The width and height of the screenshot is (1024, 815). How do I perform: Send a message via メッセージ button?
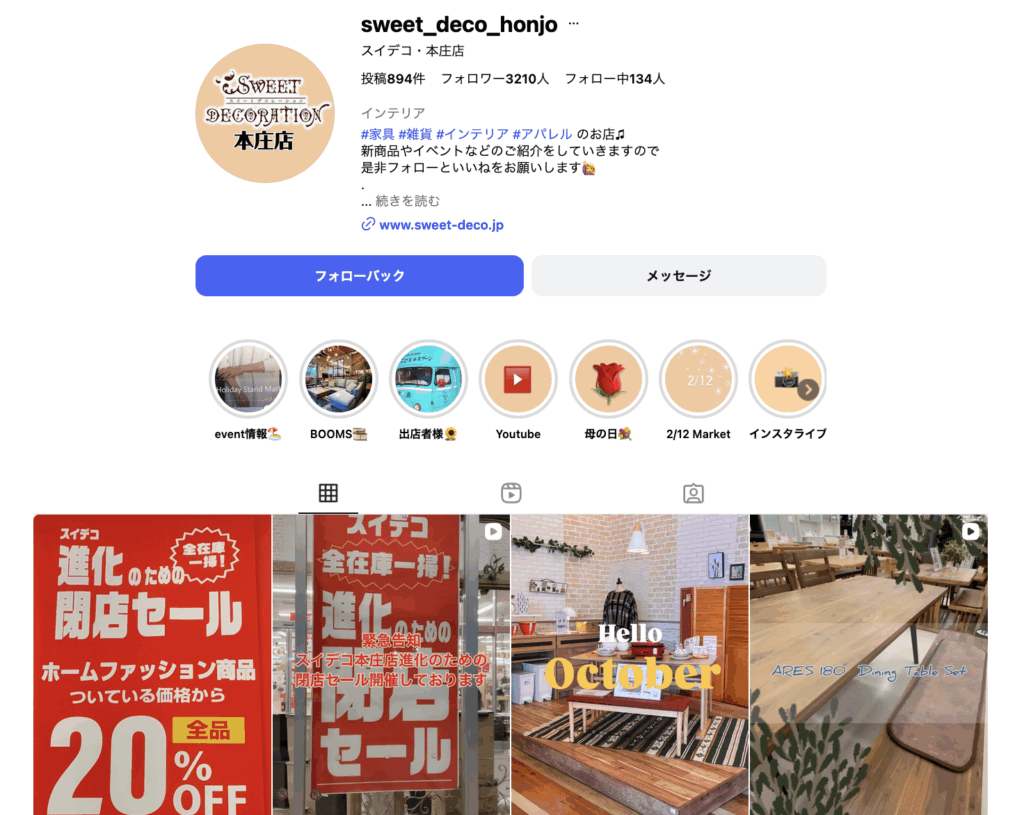[x=678, y=276]
